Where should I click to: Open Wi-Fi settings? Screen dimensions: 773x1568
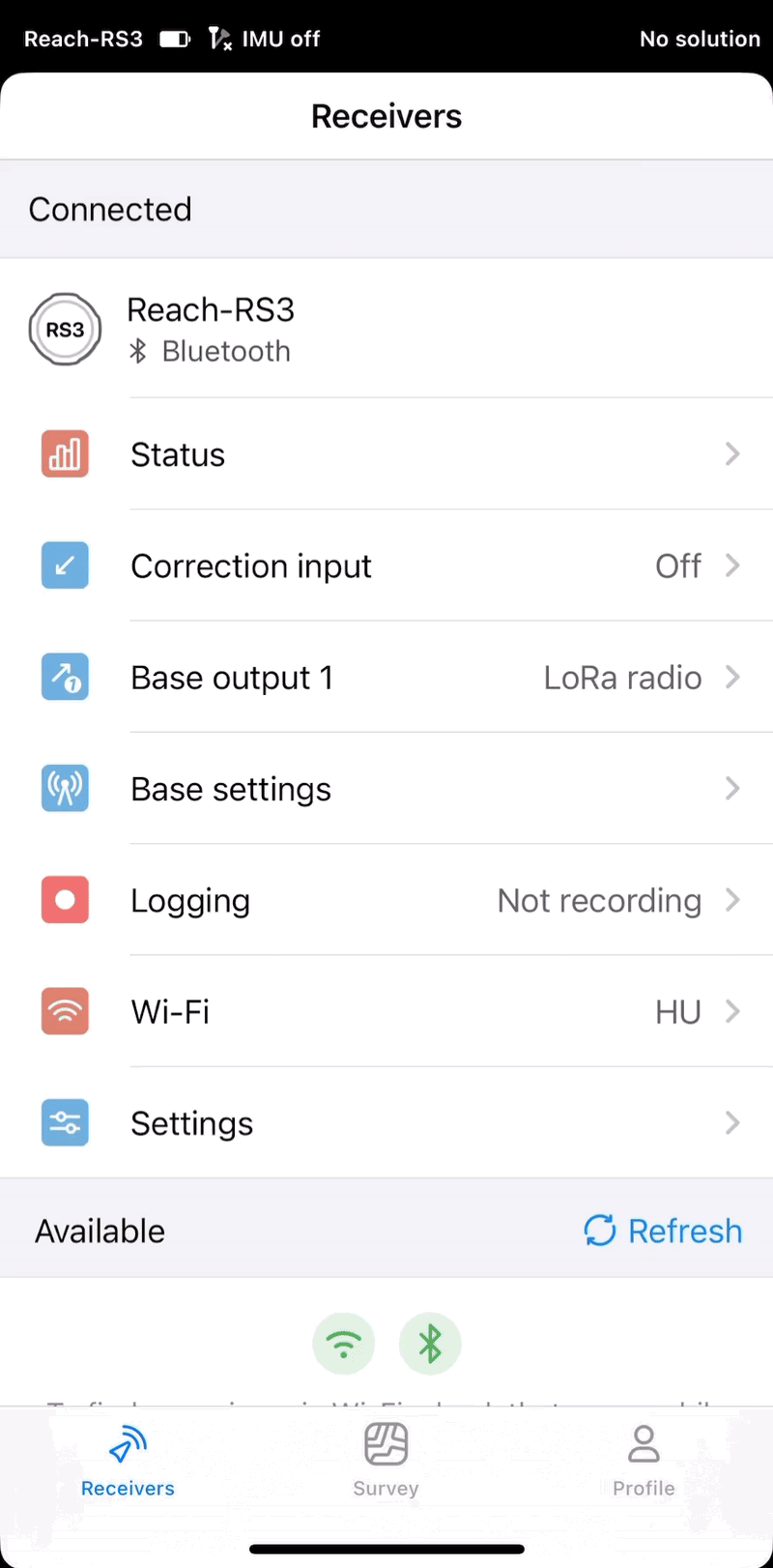pos(386,1011)
